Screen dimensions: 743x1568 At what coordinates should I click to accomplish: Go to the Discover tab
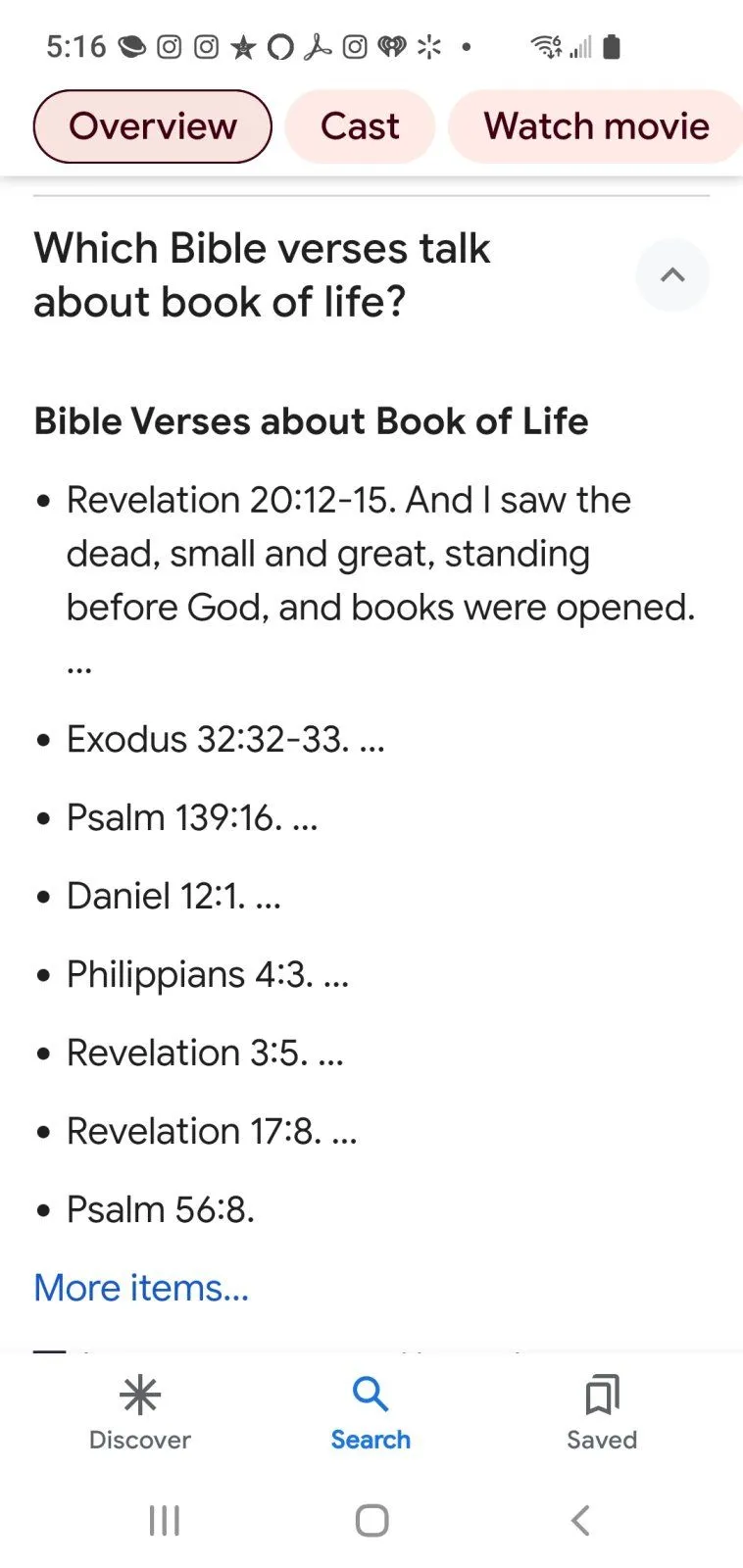click(139, 1413)
